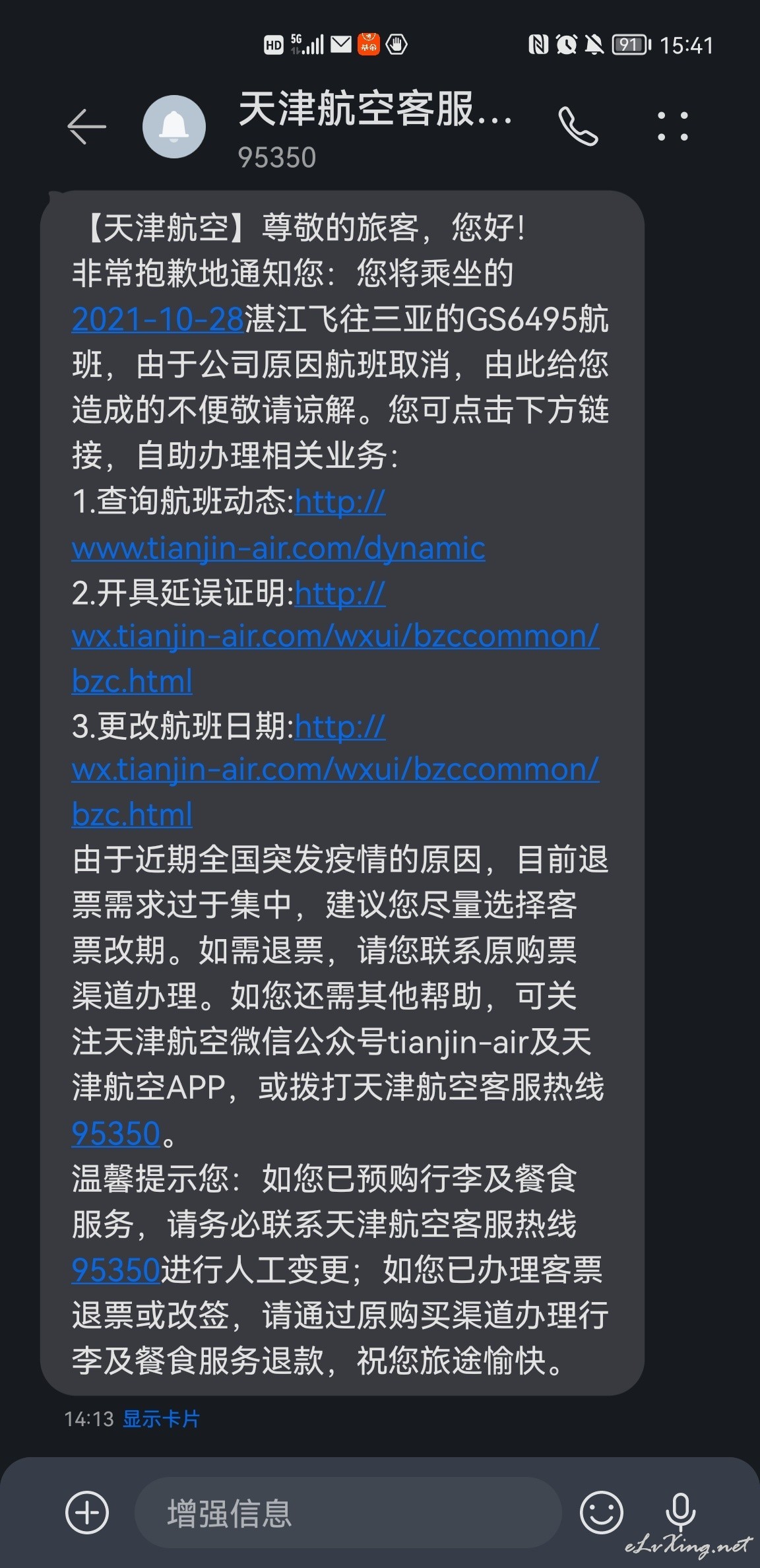Image resolution: width=760 pixels, height=1568 pixels.
Task: Open the four-dot overflow menu
Action: click(x=673, y=126)
